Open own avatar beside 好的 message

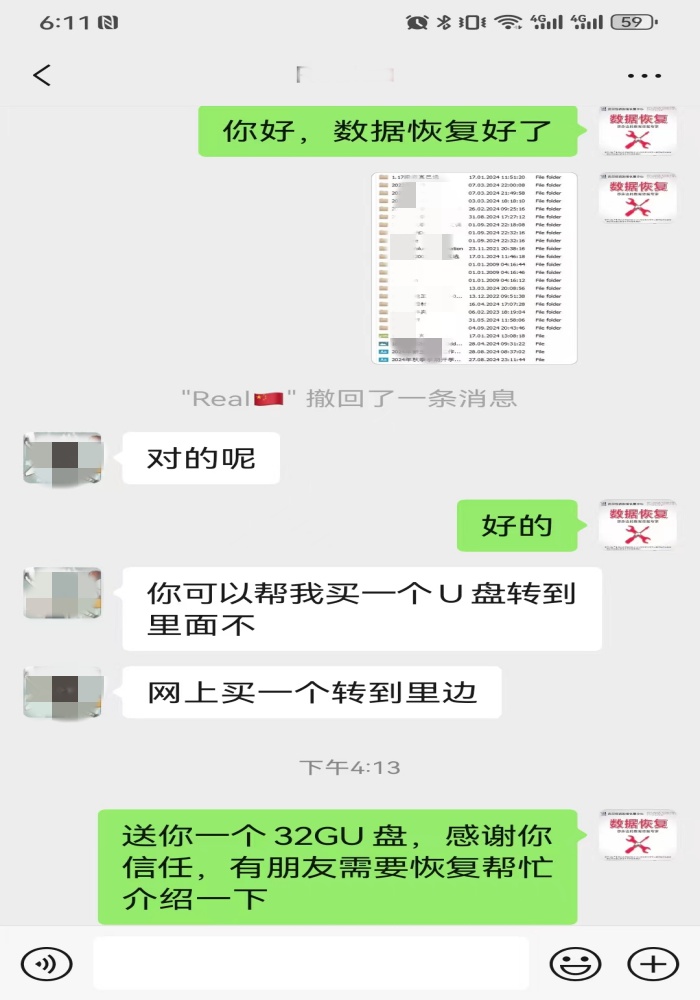[x=630, y=526]
